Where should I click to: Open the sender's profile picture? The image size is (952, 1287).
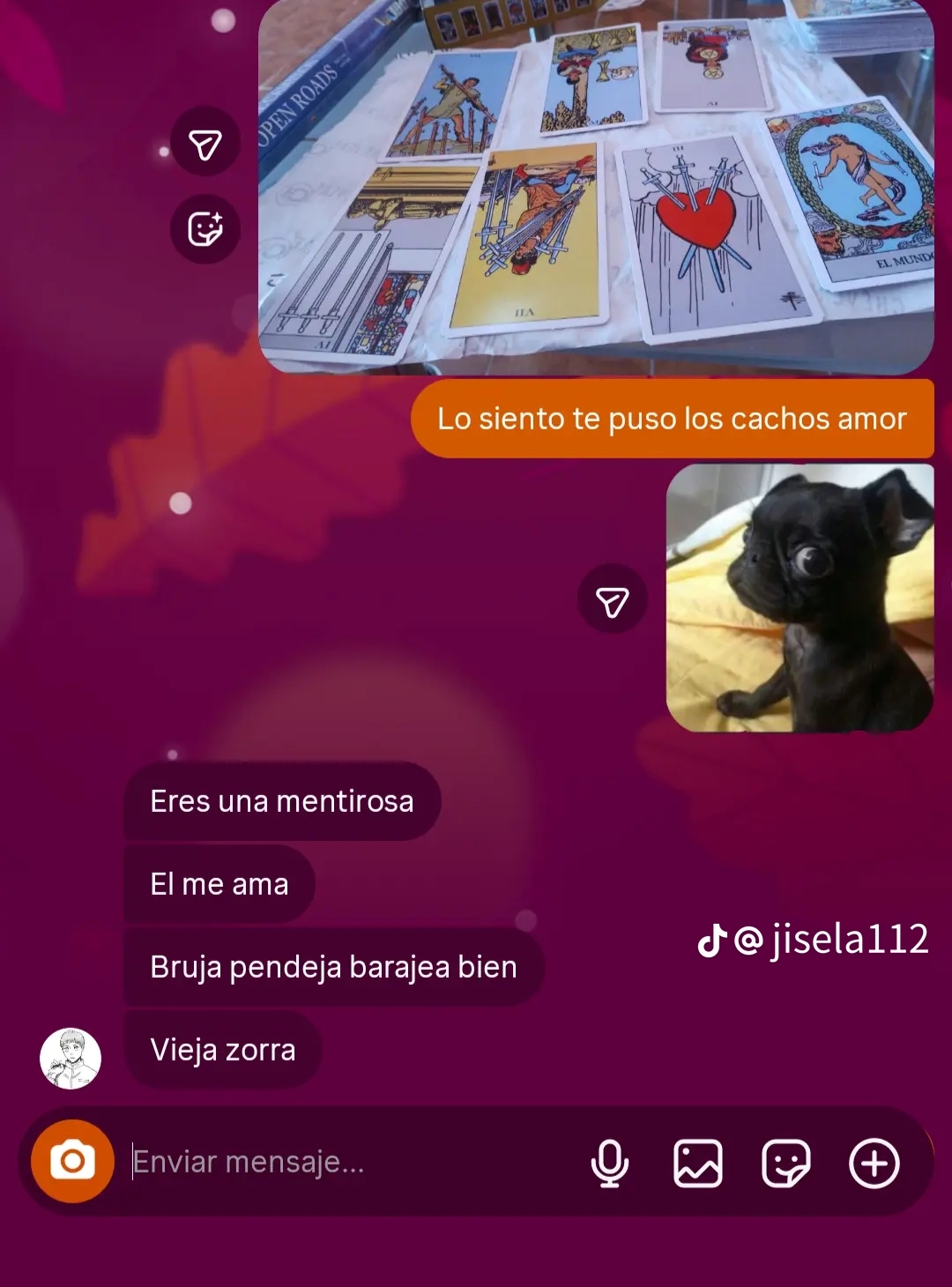[71, 1058]
